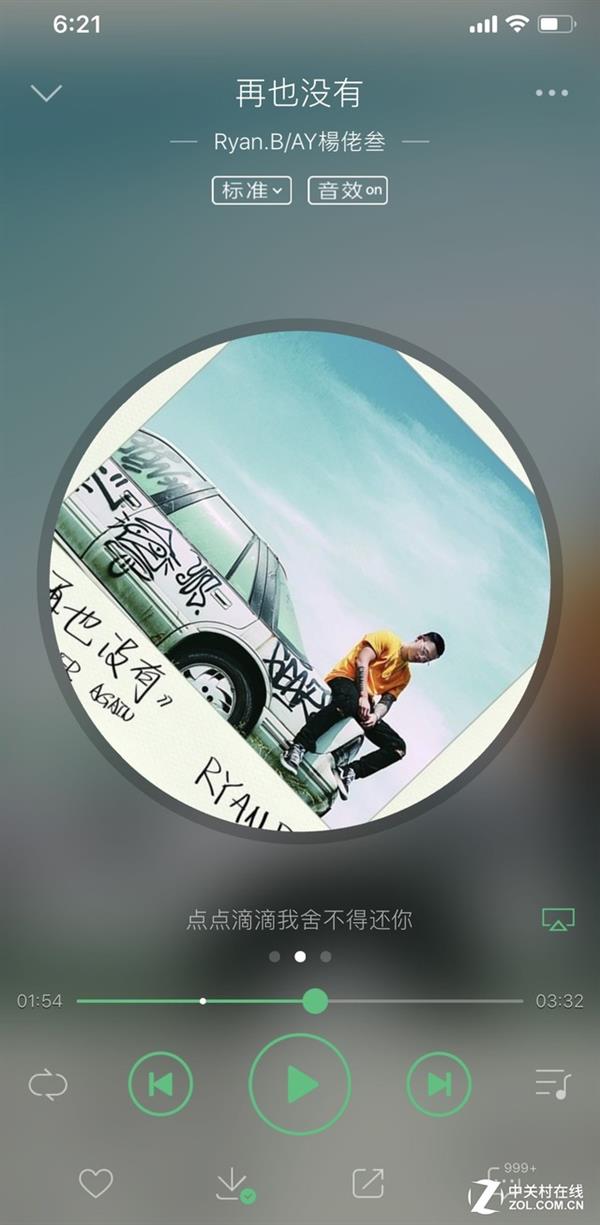Tap the download song icon
This screenshot has height=1225, width=600.
coord(232,1184)
